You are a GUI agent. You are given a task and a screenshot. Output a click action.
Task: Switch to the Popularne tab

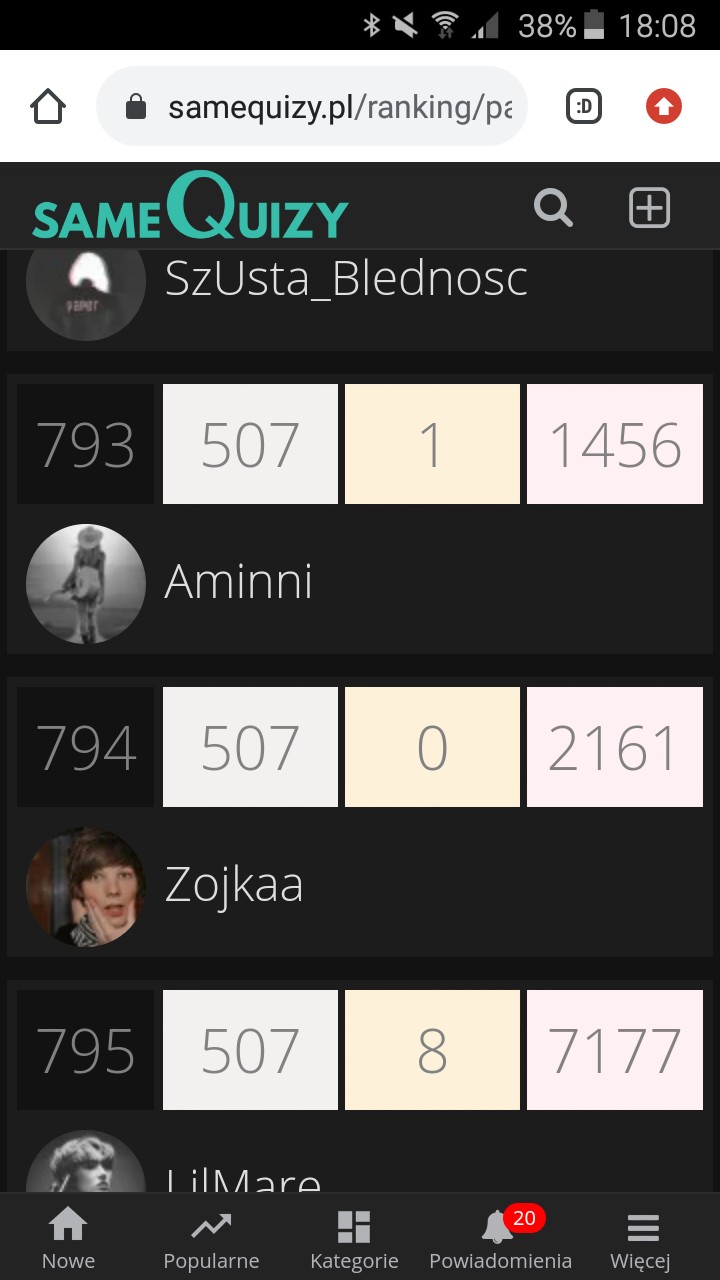[211, 1237]
